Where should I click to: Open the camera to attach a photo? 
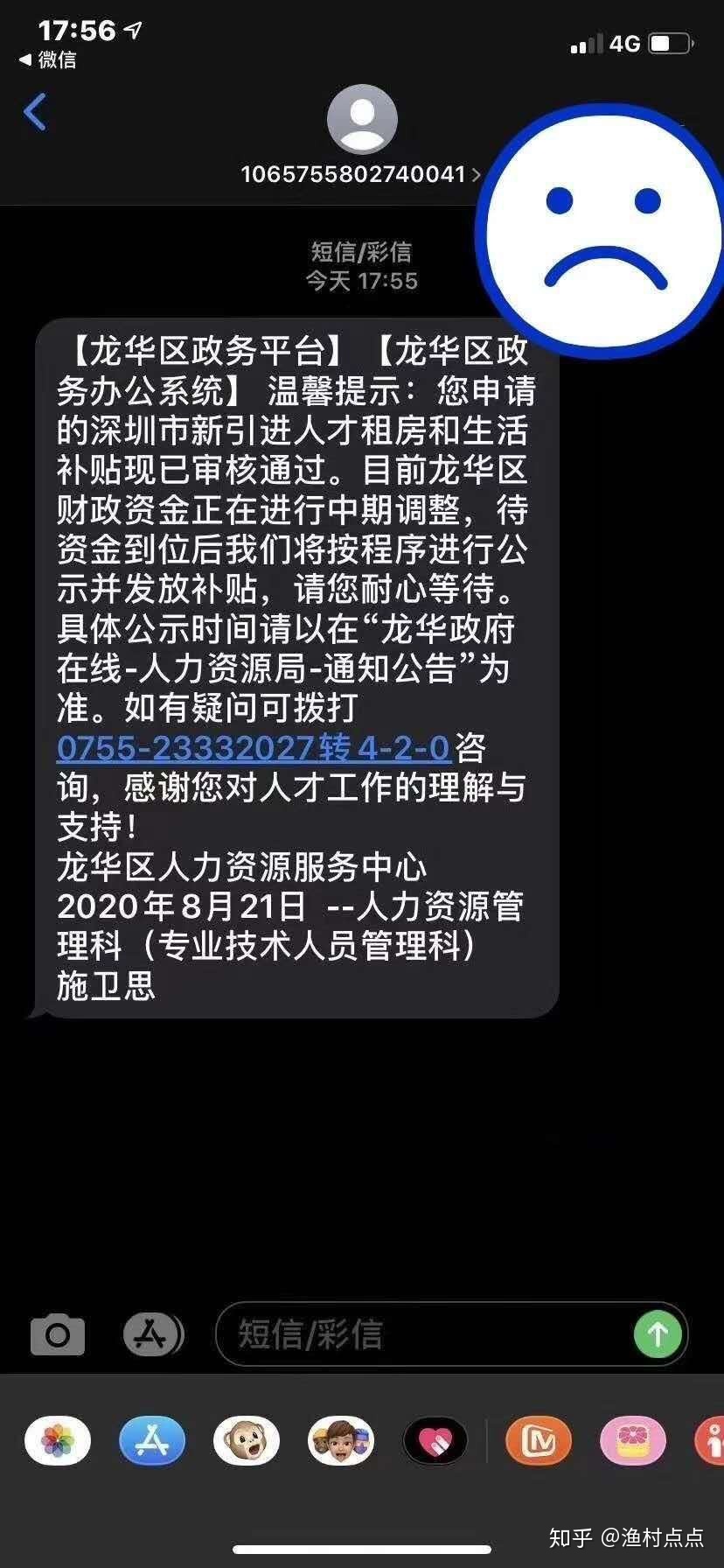[58, 1334]
